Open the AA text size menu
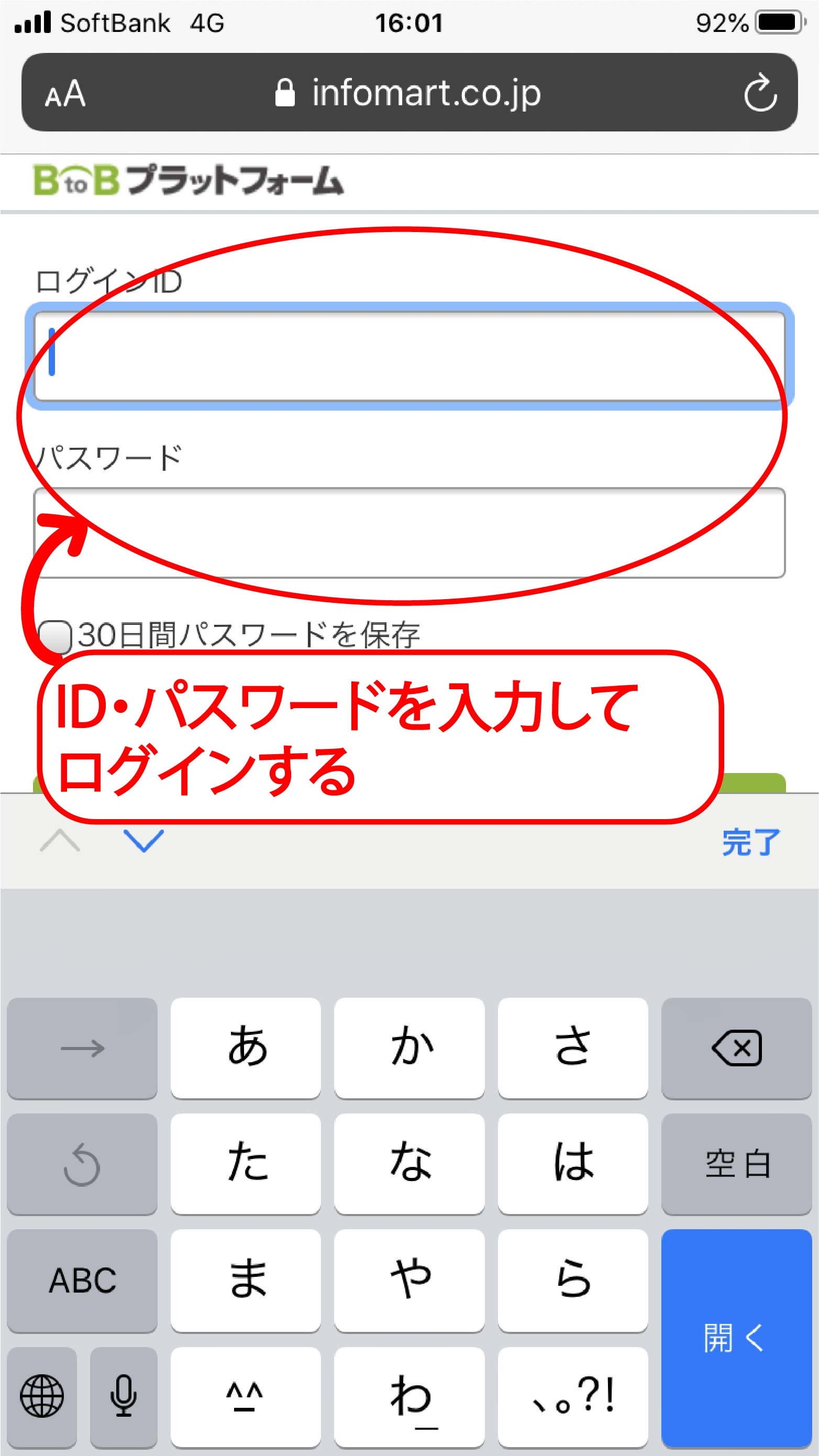This screenshot has width=819, height=1456. pyautogui.click(x=65, y=93)
